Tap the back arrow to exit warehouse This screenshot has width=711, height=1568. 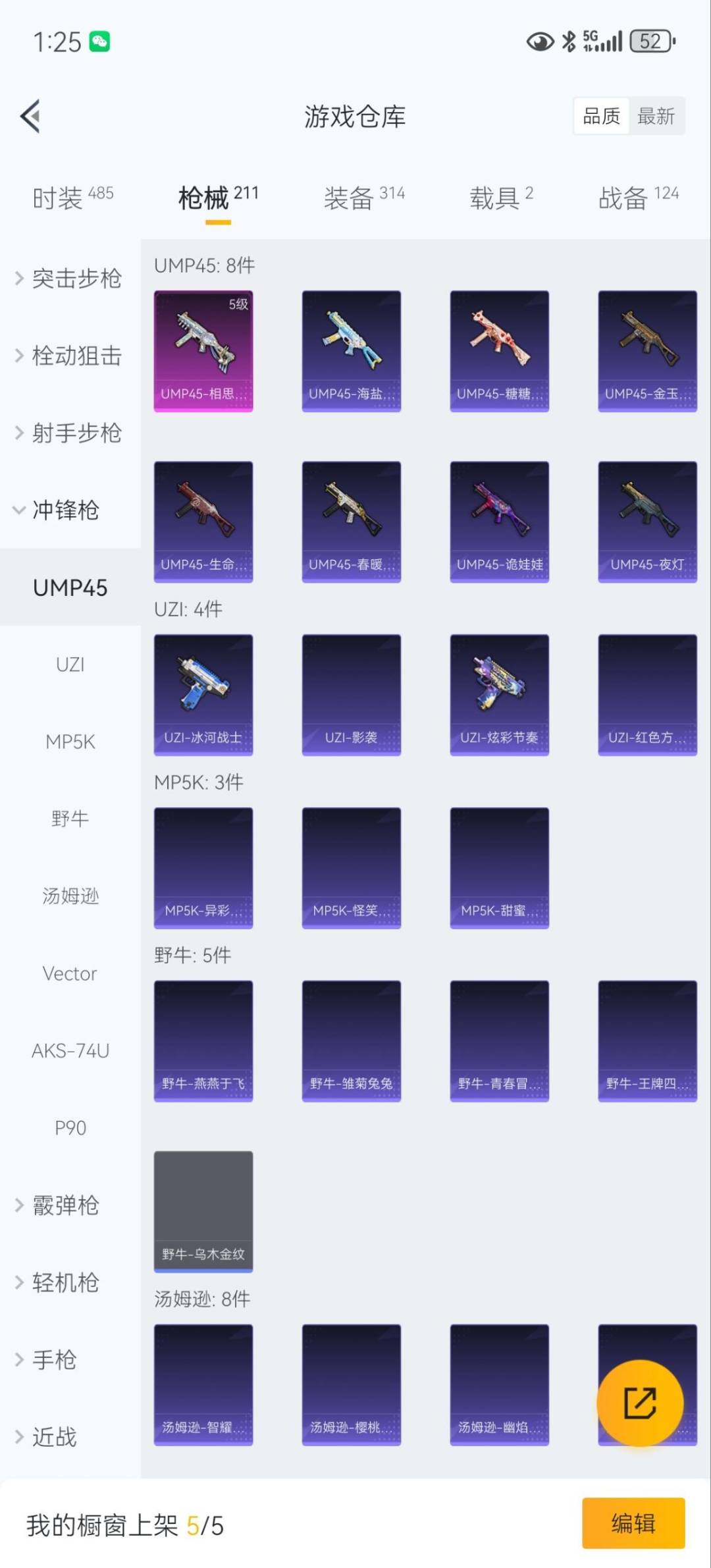29,116
